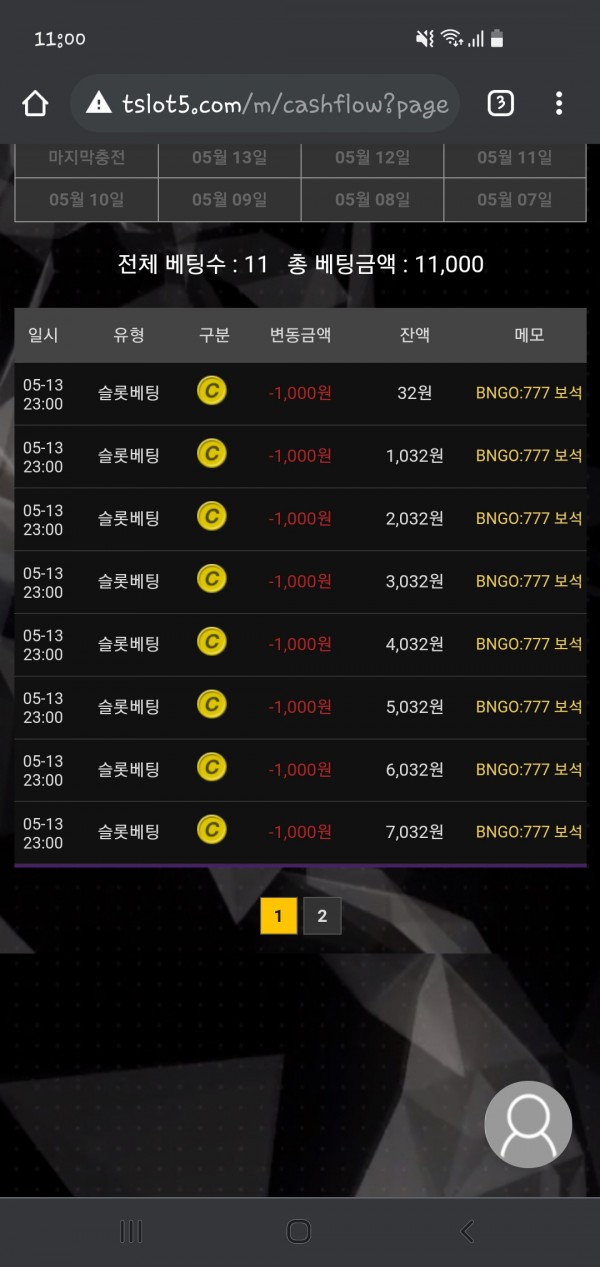This screenshot has width=600, height=1267.
Task: Open the floating profile avatar button
Action: (528, 1124)
